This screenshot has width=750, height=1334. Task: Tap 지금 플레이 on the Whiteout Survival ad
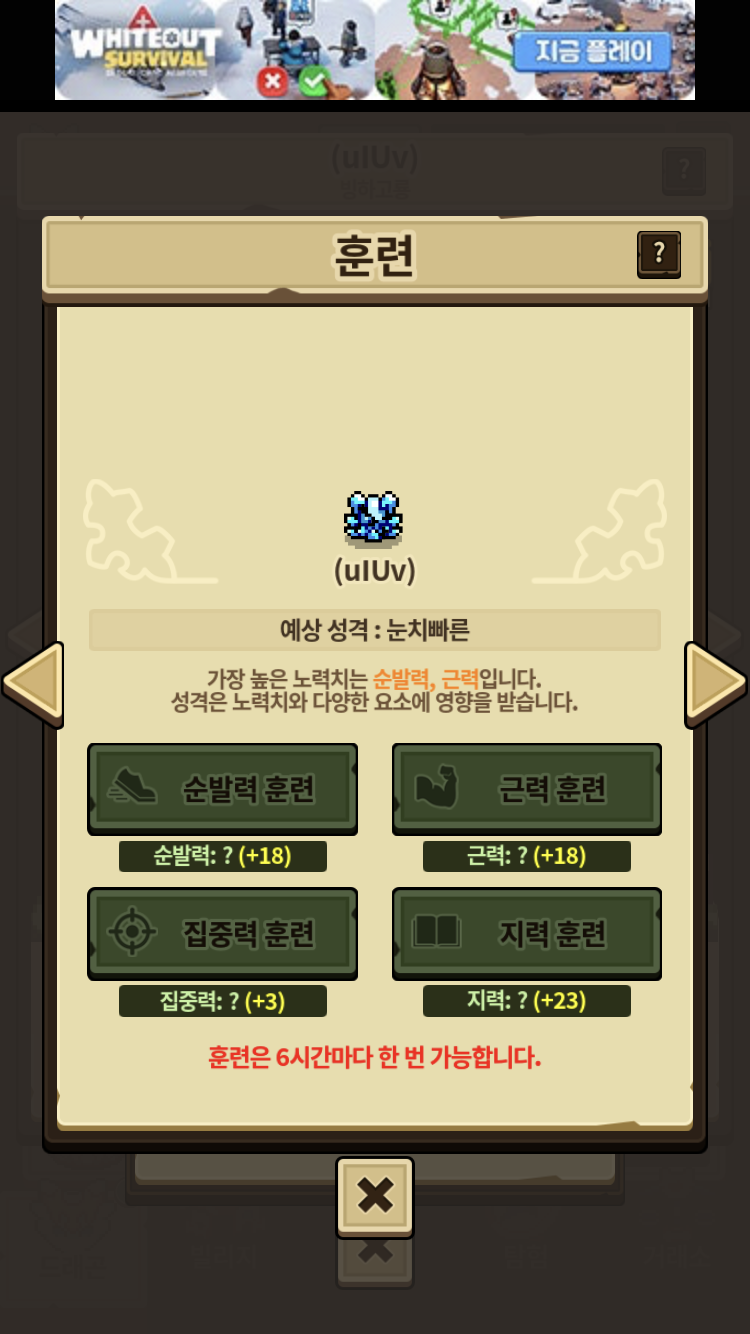(593, 50)
